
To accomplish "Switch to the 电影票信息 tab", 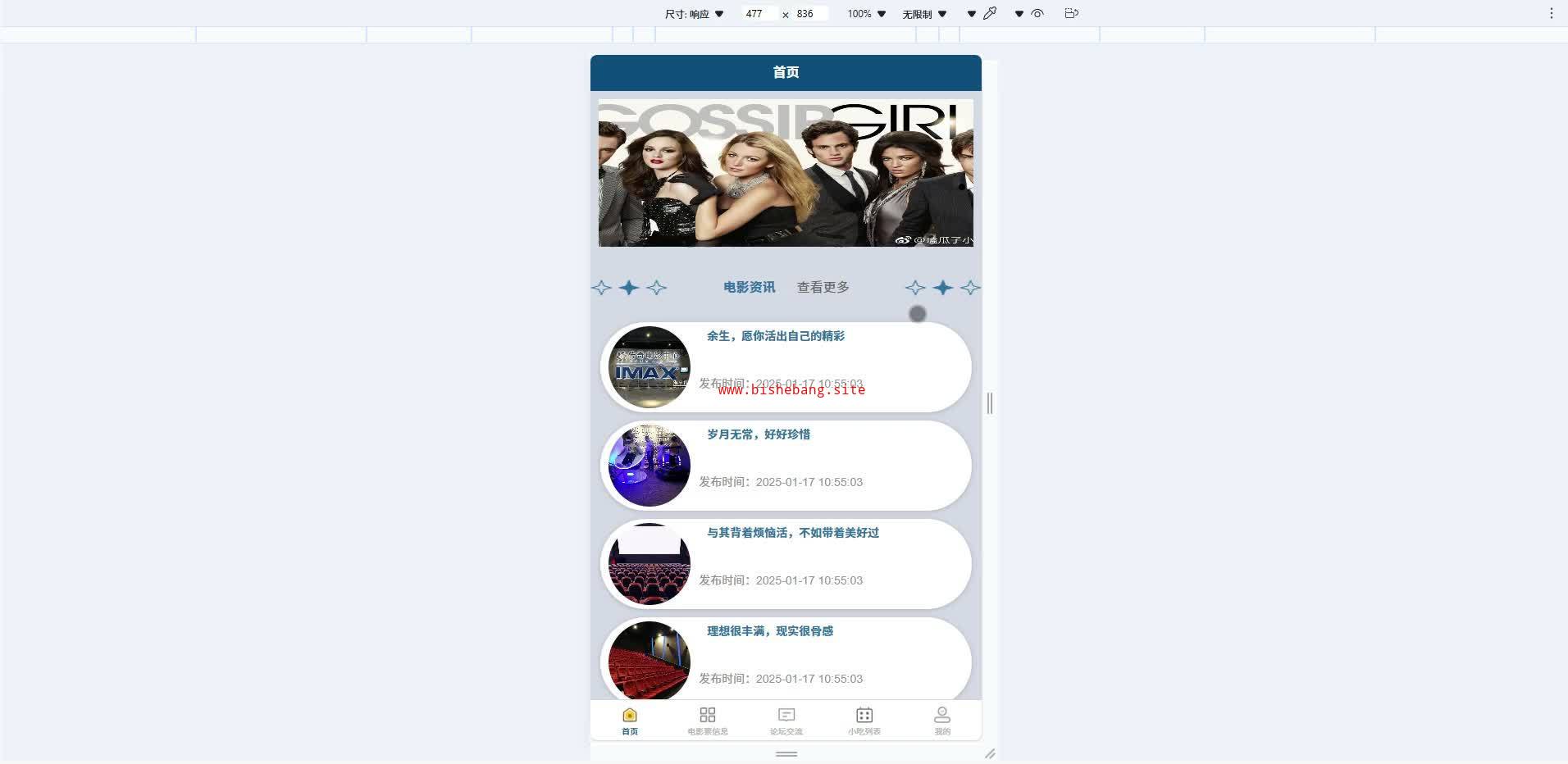I will (x=707, y=721).
